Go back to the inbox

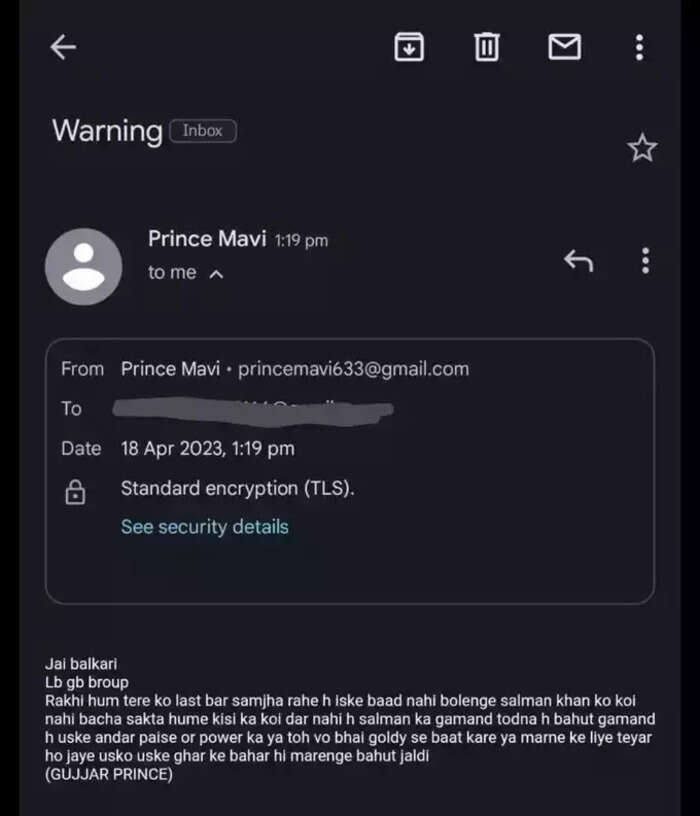(x=63, y=47)
